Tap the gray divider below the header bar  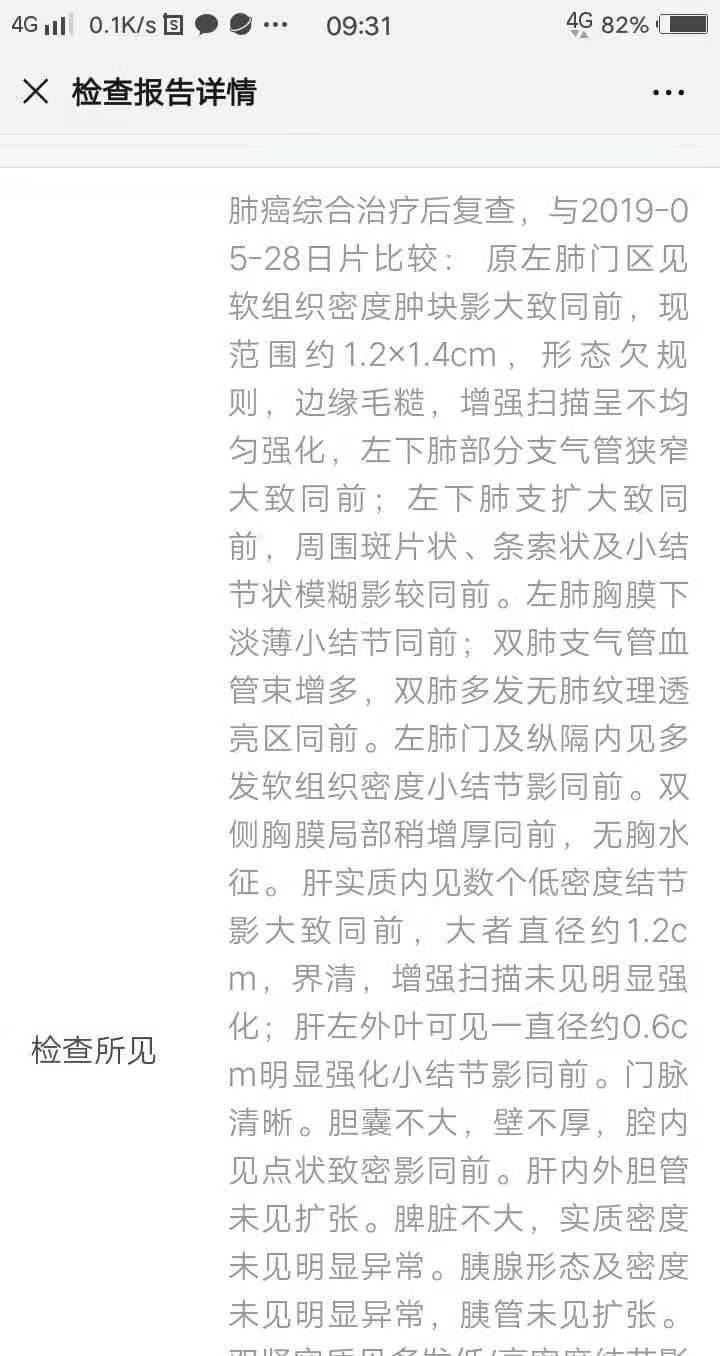click(x=360, y=142)
